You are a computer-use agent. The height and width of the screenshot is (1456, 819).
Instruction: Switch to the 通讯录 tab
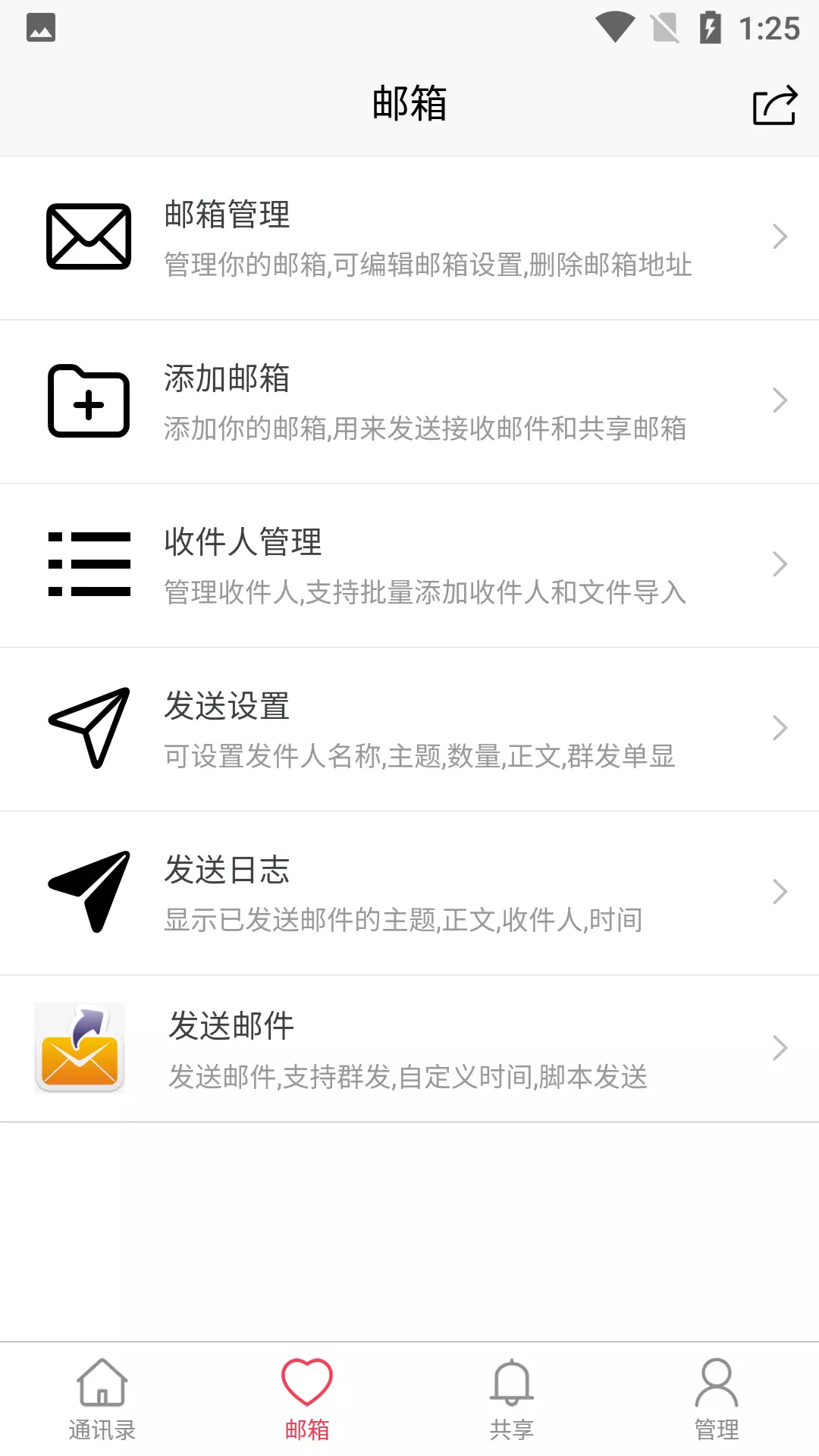[x=102, y=1400]
